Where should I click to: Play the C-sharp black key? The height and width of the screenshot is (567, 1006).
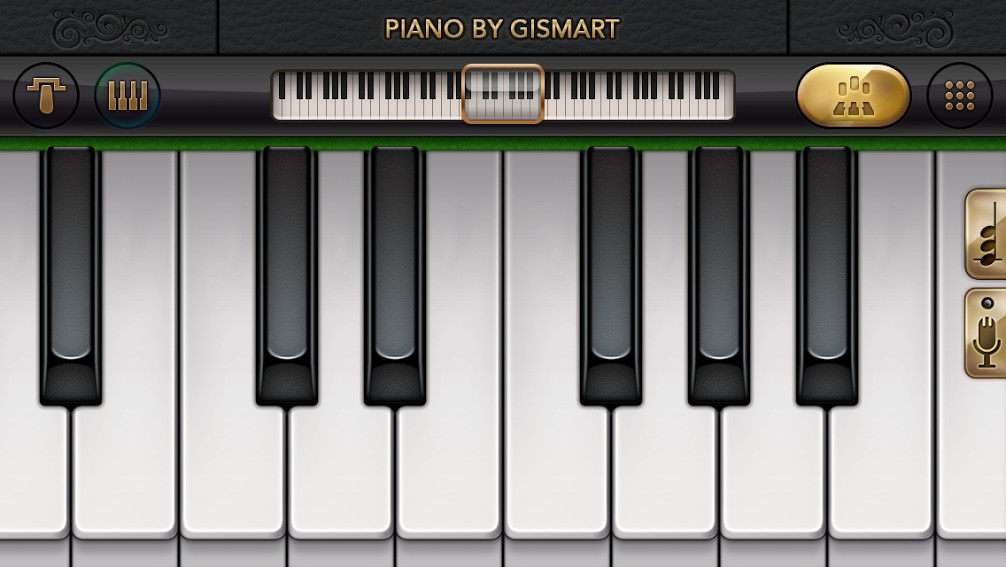(x=286, y=270)
